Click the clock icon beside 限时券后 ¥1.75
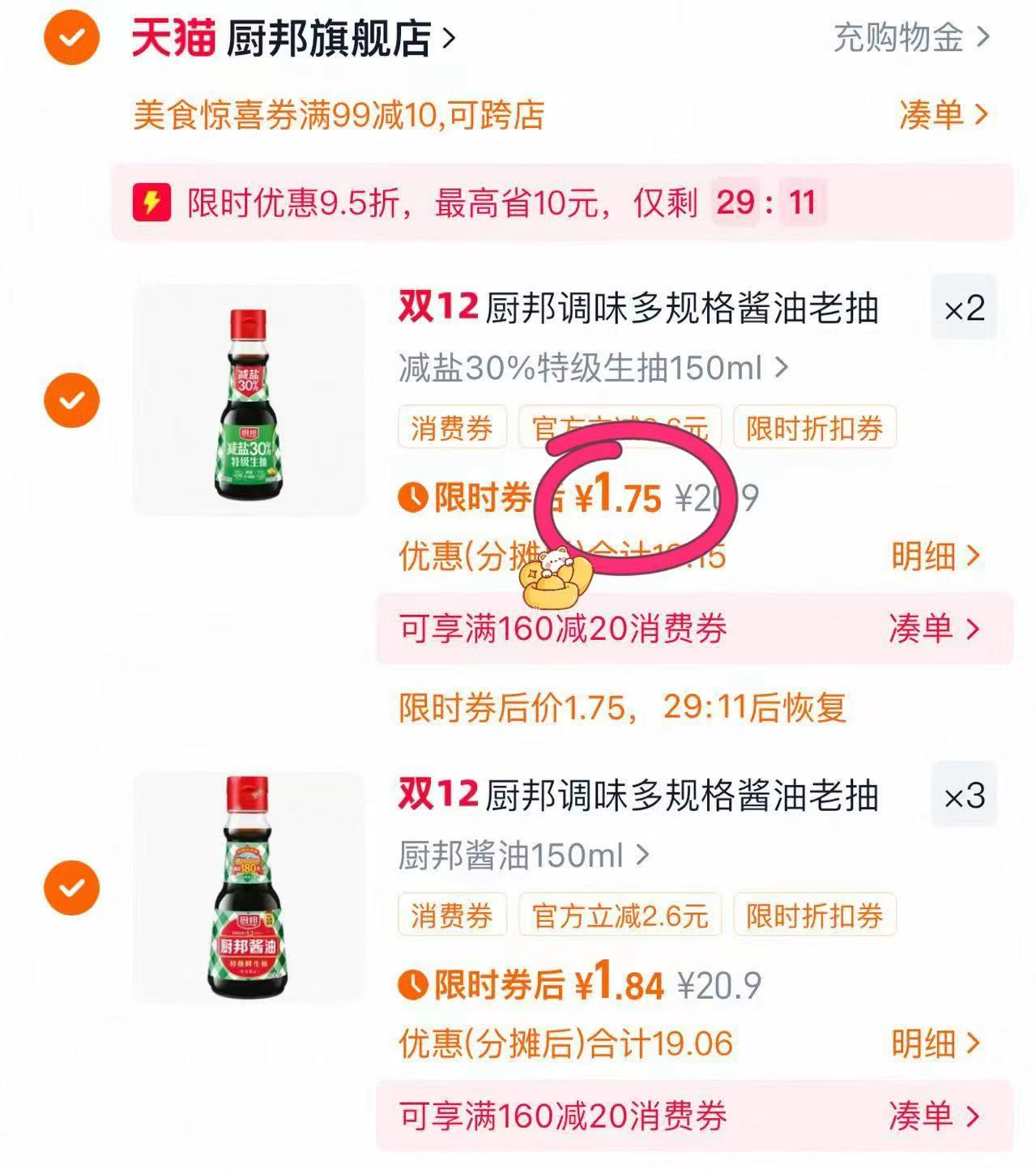1036x1169 pixels. (x=411, y=498)
